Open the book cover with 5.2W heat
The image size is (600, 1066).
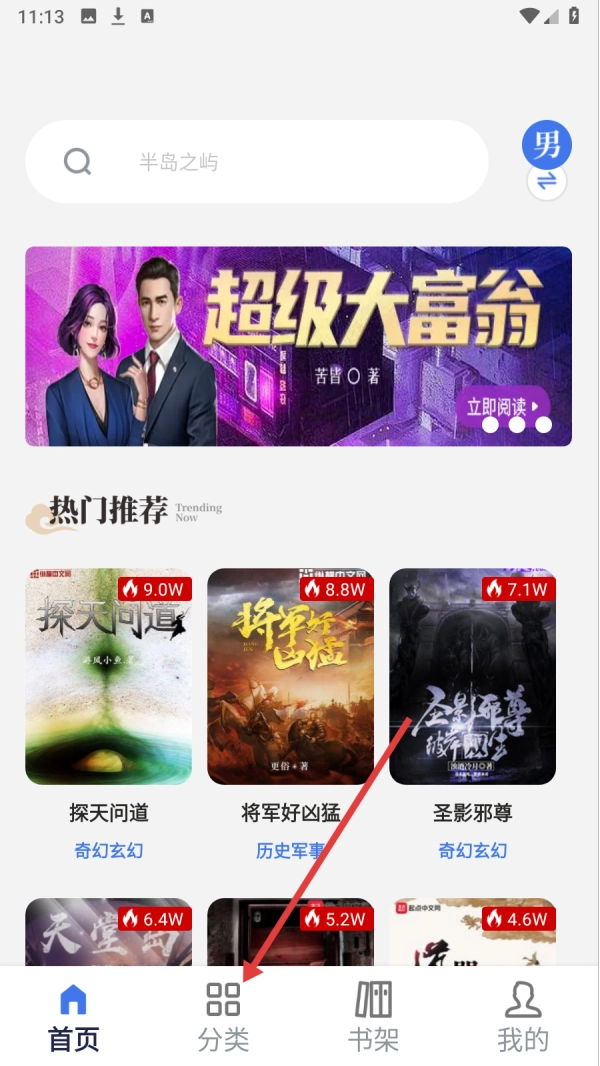tap(290, 932)
